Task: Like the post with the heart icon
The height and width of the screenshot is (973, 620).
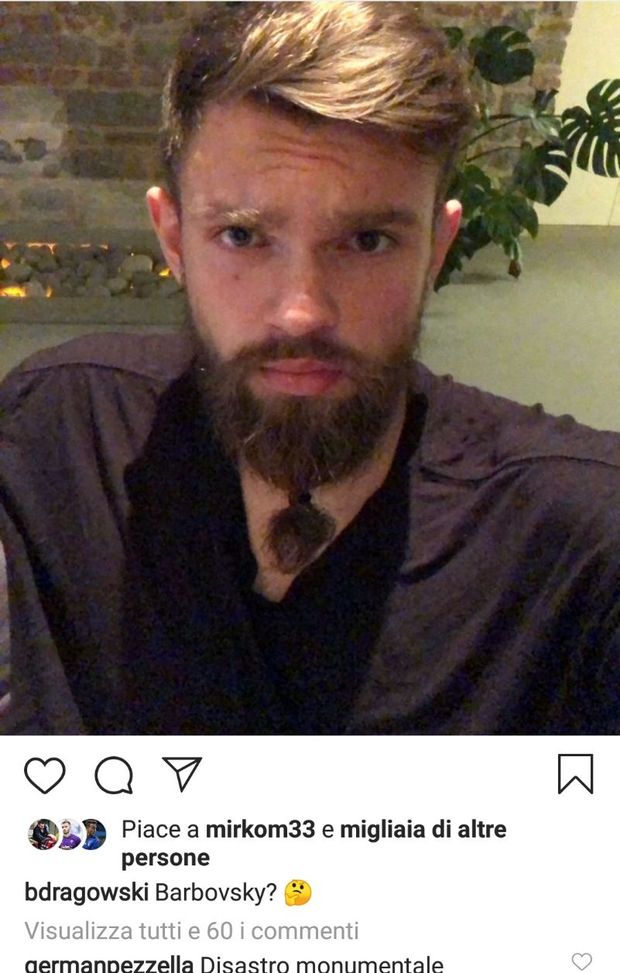Action: click(44, 775)
